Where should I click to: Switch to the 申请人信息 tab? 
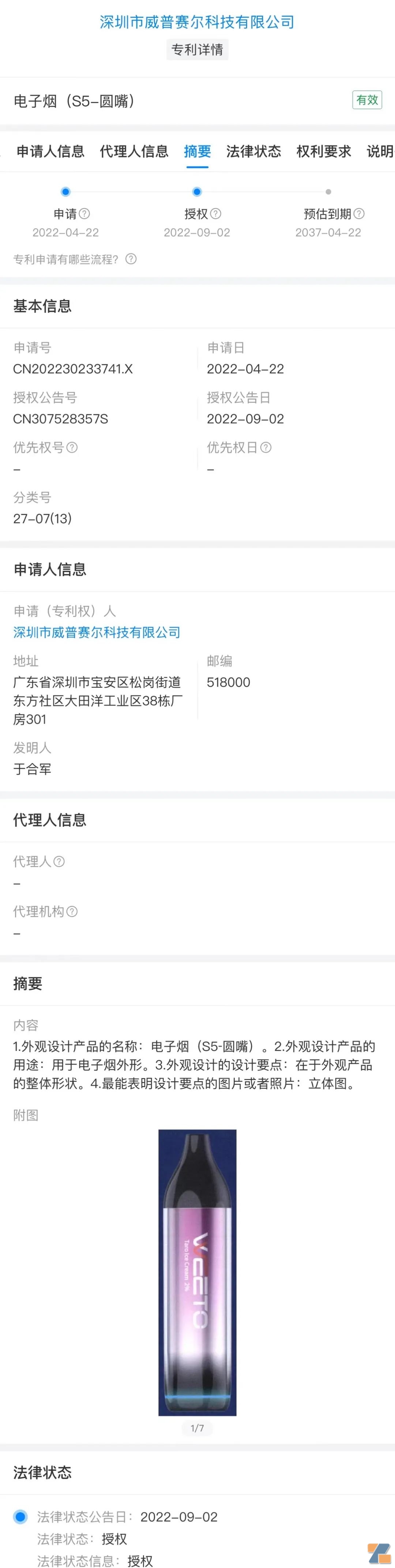[50, 152]
